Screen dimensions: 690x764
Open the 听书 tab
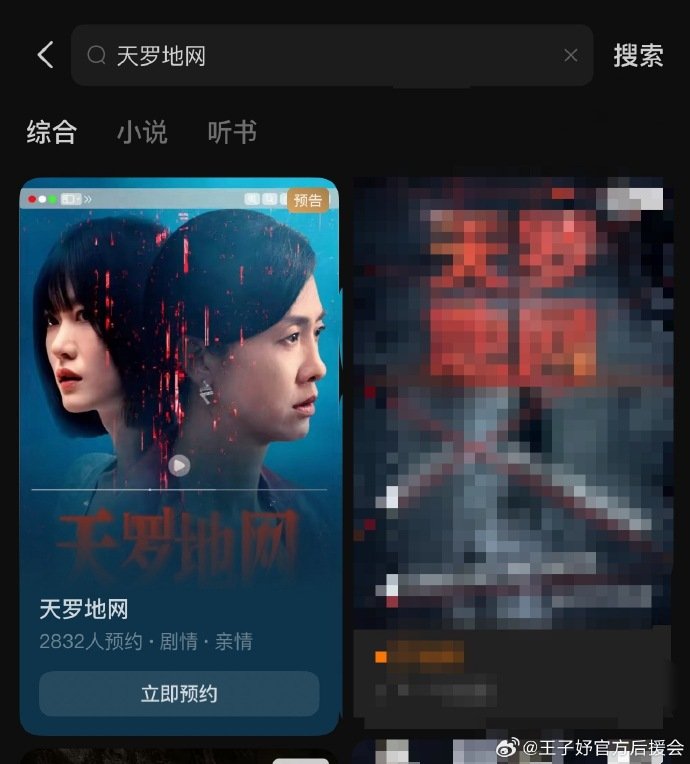pyautogui.click(x=232, y=132)
